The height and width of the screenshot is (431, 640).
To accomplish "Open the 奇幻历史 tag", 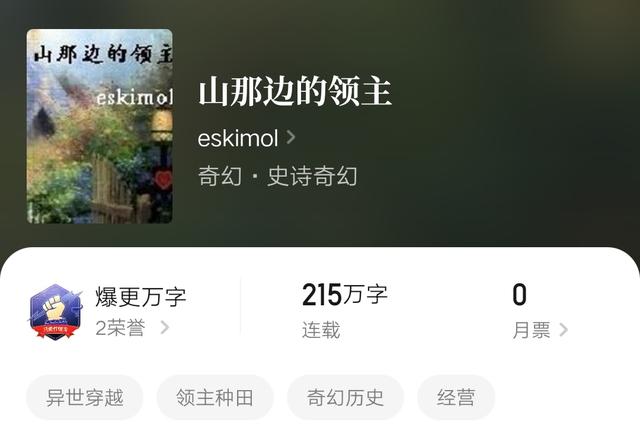I will click(345, 397).
